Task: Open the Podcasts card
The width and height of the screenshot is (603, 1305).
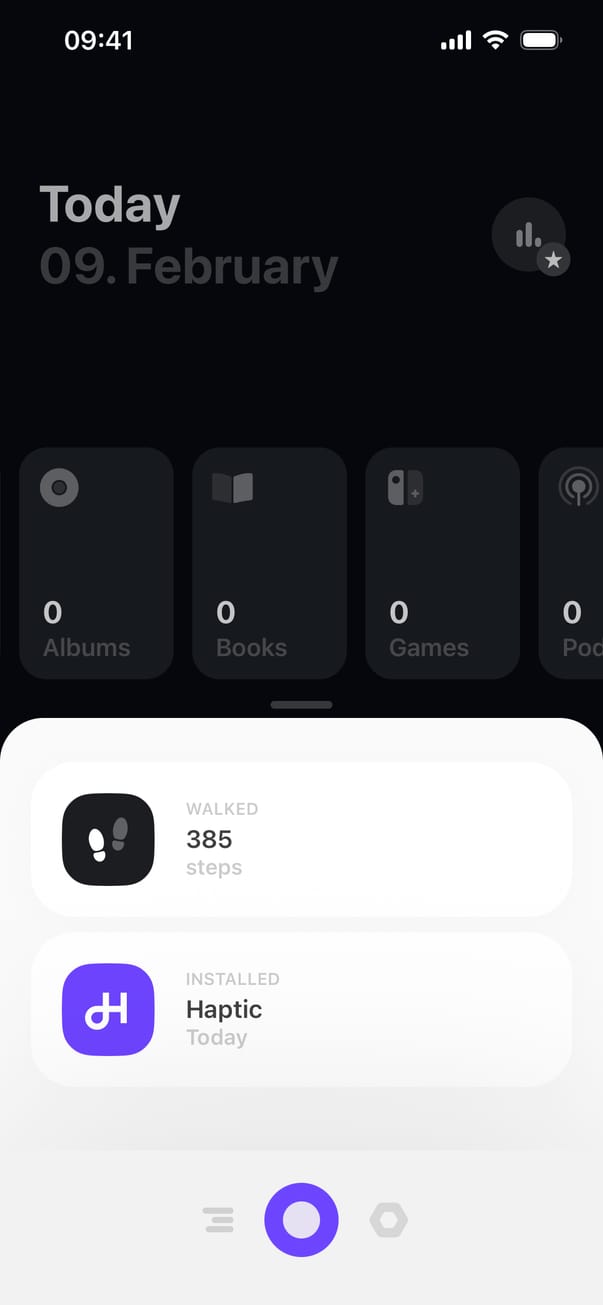Action: coord(574,563)
